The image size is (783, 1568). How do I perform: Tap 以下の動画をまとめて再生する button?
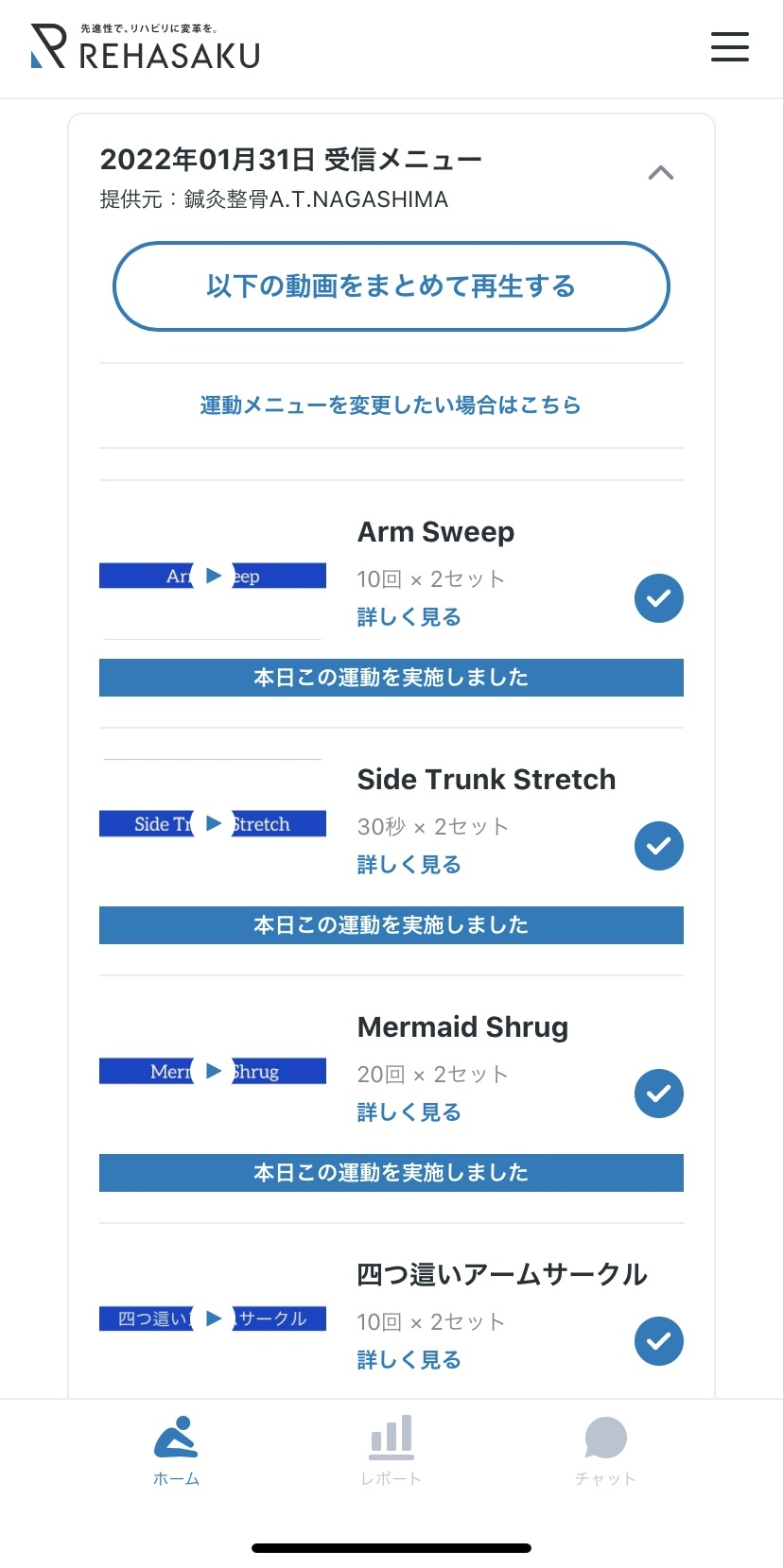[x=391, y=286]
